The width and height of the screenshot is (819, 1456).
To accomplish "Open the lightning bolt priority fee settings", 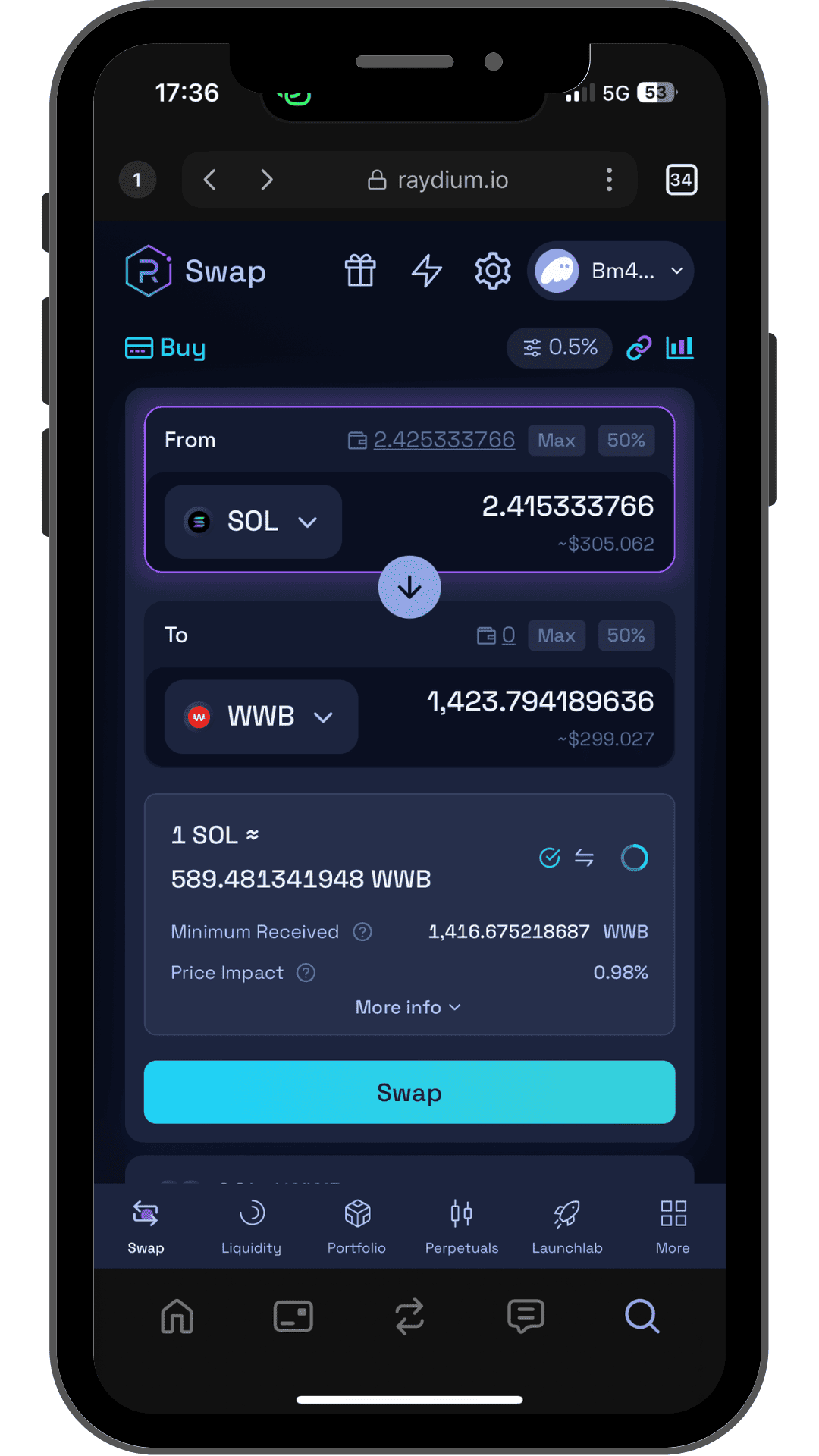I will click(426, 271).
